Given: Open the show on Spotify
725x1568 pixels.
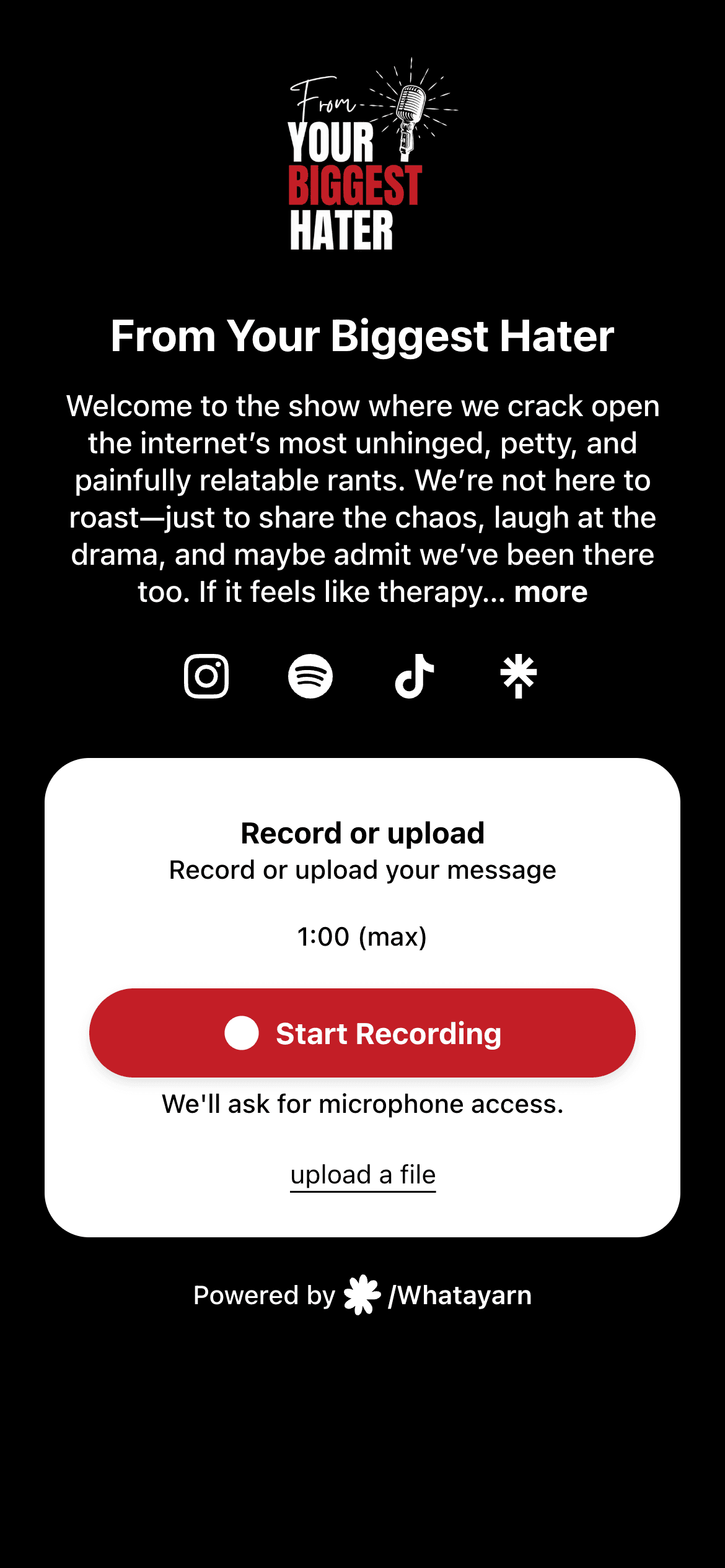Looking at the screenshot, I should click(x=310, y=676).
